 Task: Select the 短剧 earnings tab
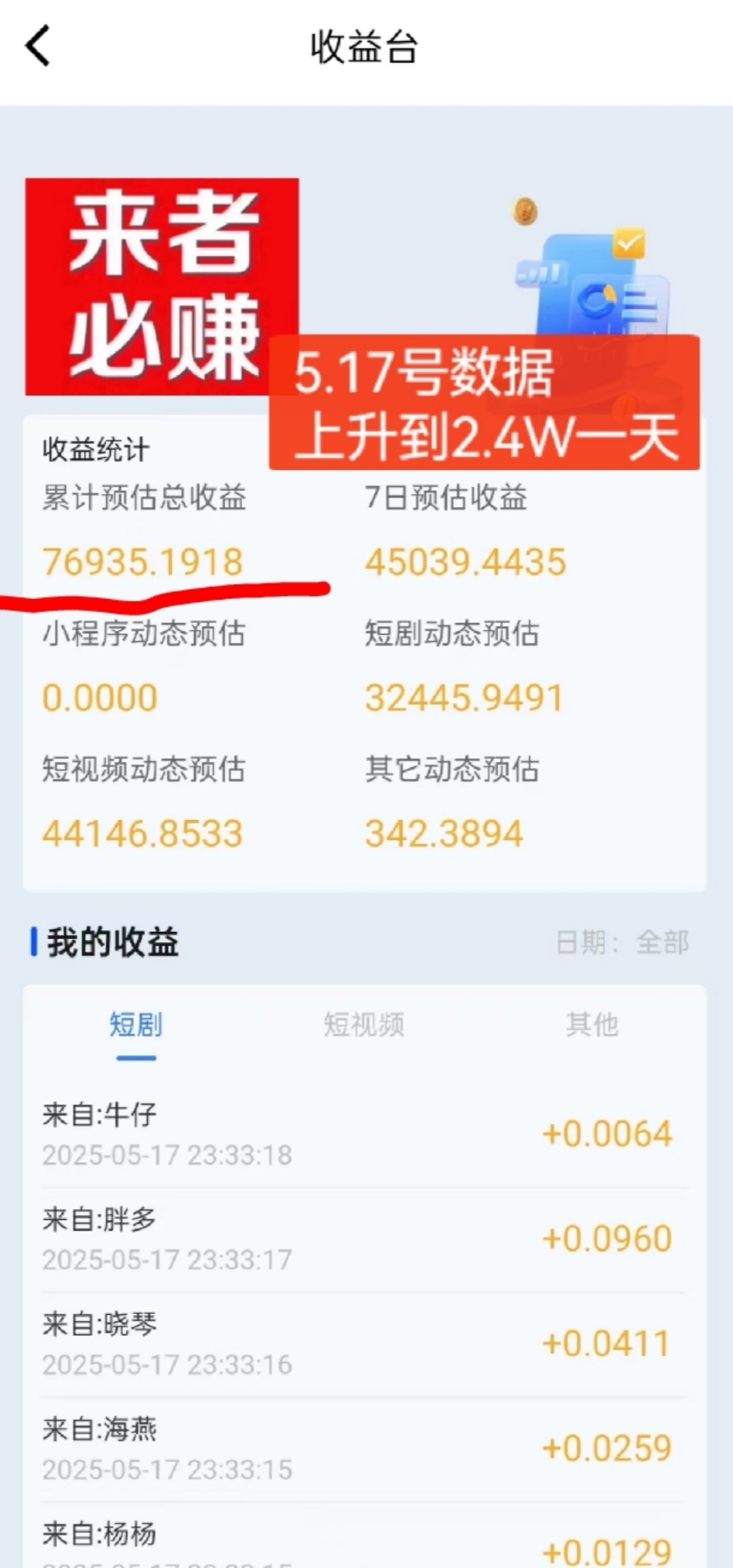pyautogui.click(x=136, y=1025)
